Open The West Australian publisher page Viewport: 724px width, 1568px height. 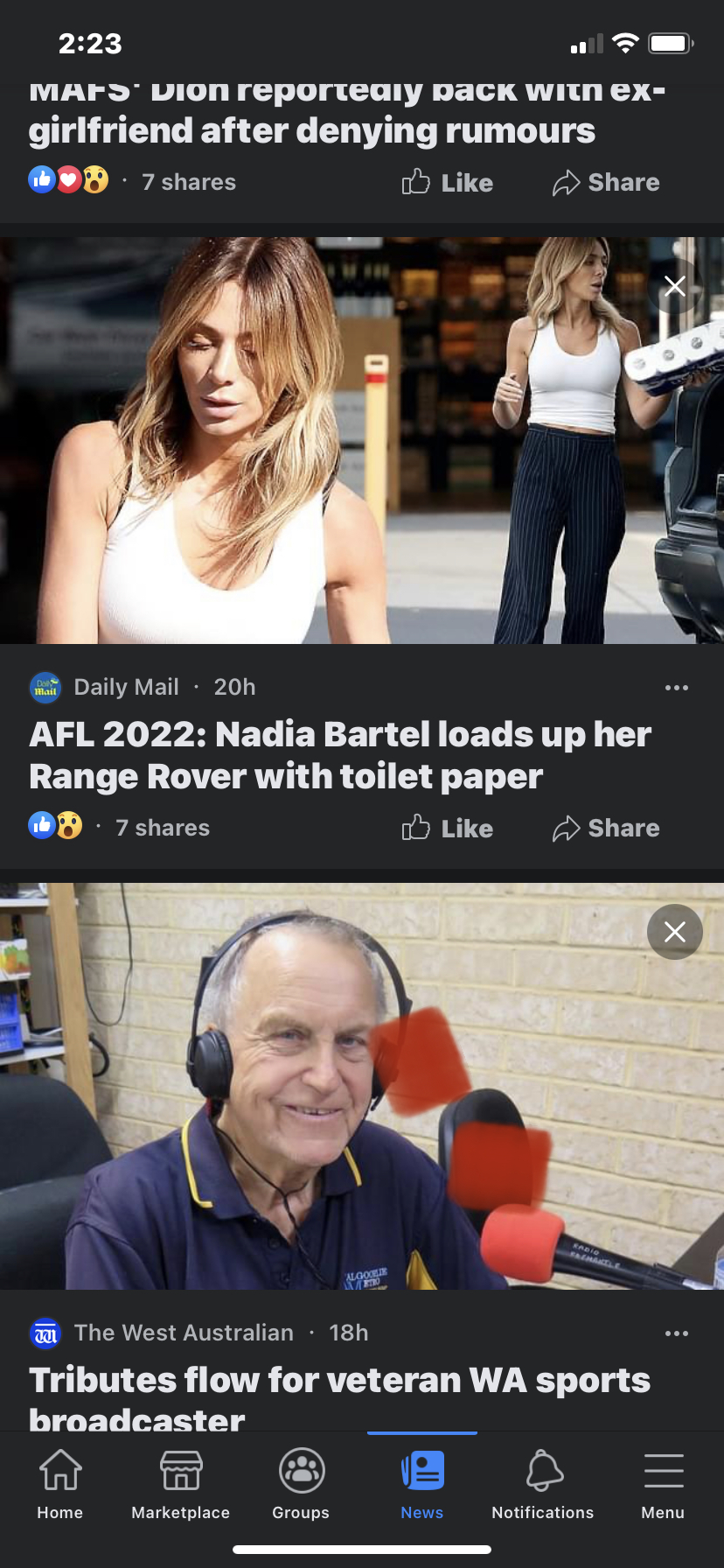pyautogui.click(x=184, y=1333)
